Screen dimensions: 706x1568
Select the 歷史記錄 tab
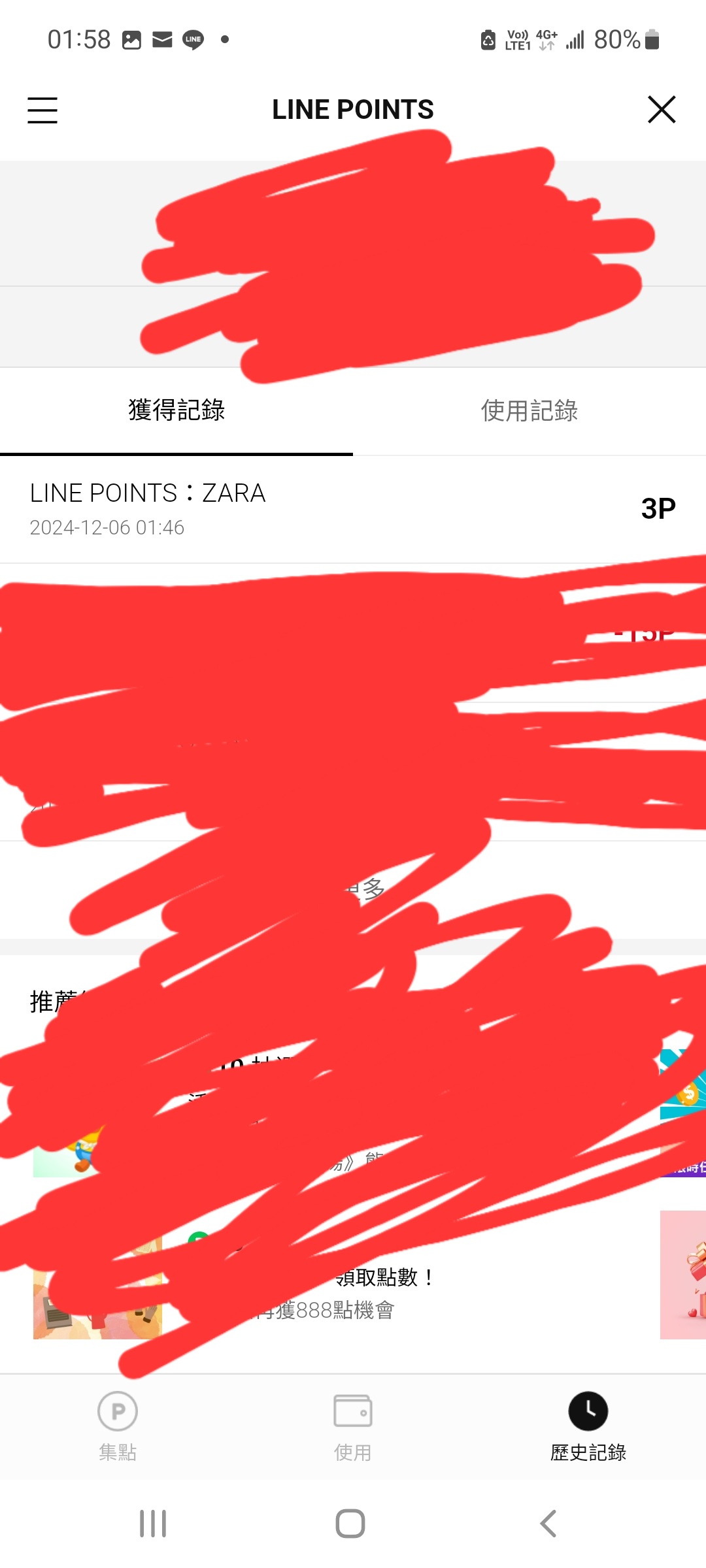coord(588,1426)
